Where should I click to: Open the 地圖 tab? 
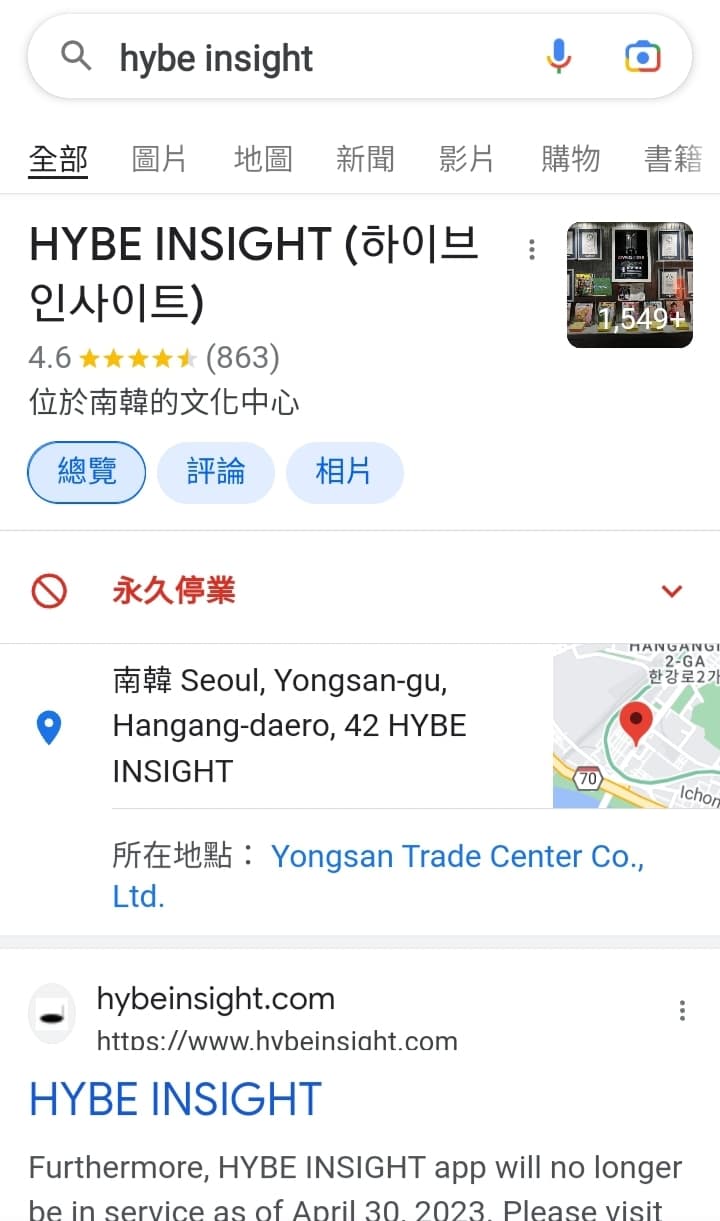[x=262, y=158]
